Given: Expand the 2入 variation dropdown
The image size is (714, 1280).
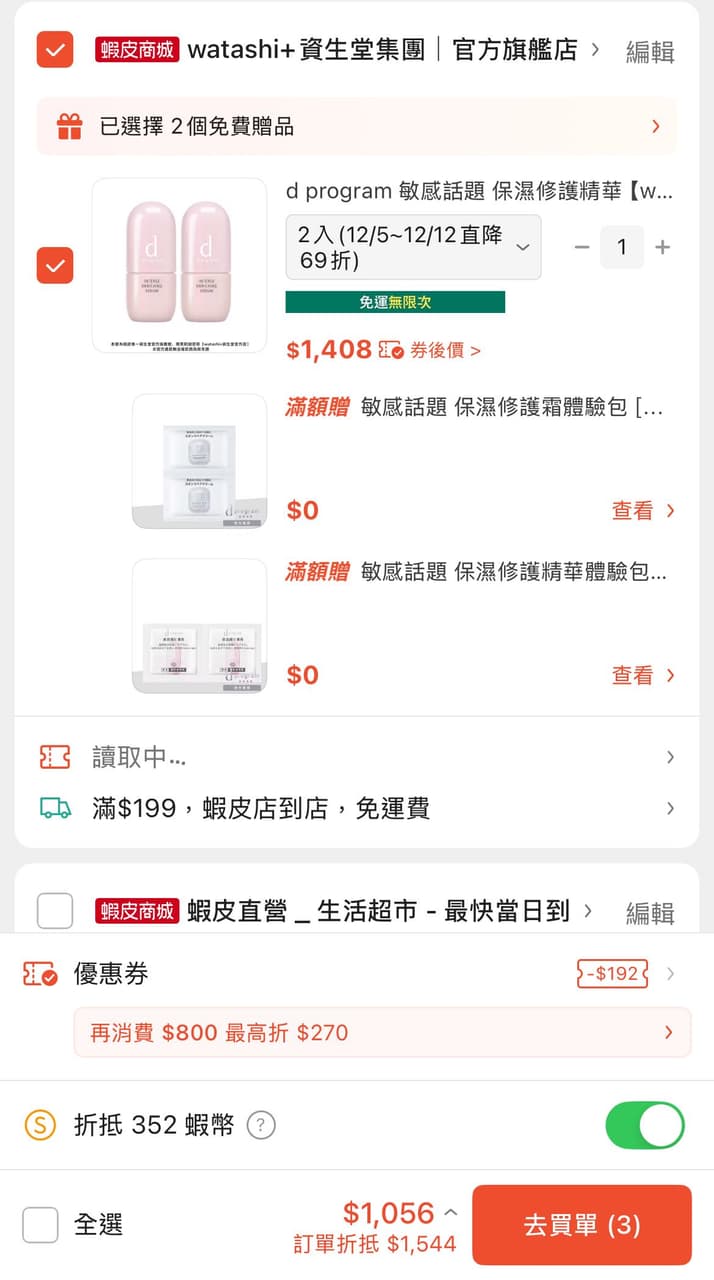Looking at the screenshot, I should [413, 247].
